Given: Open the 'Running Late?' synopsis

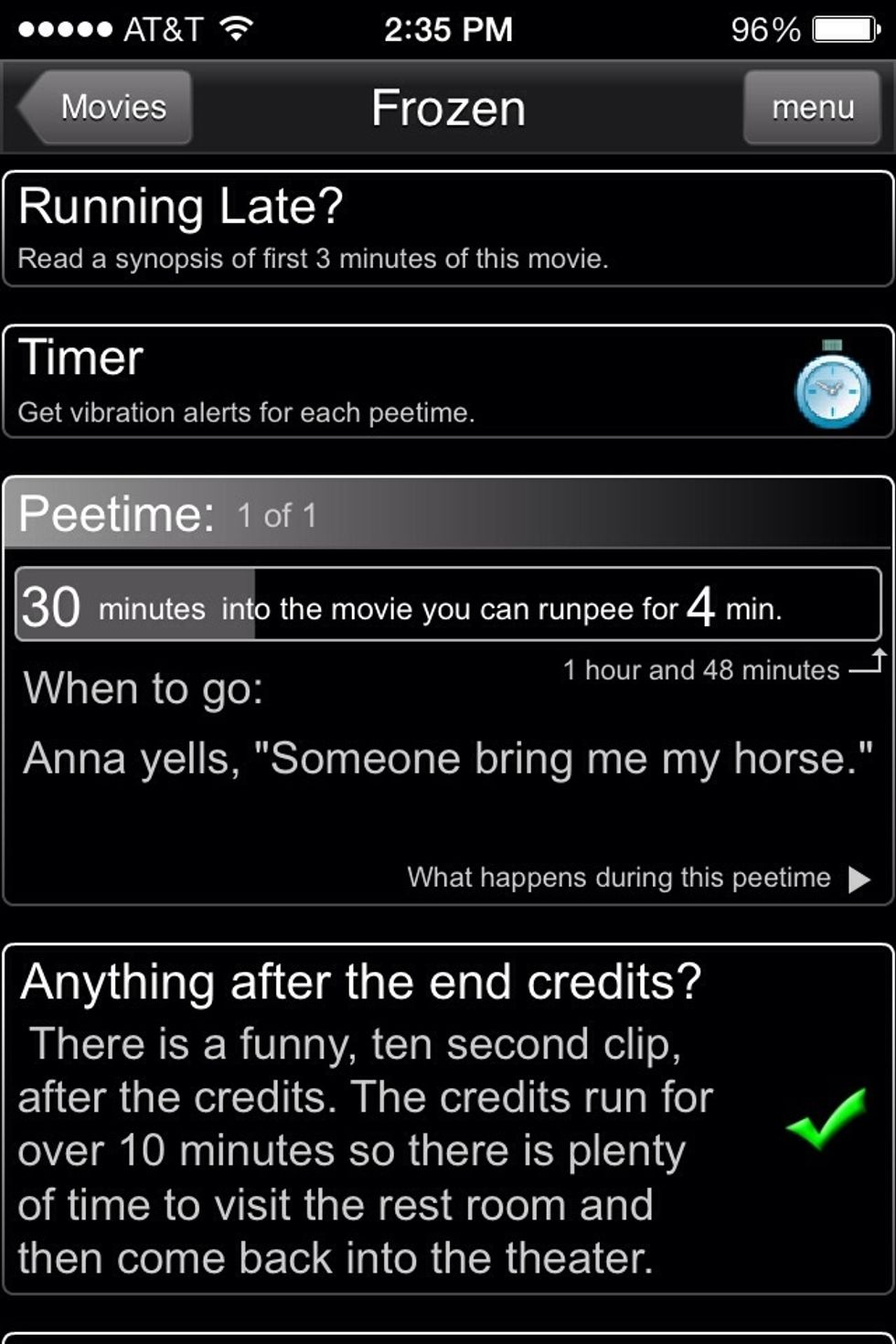Looking at the screenshot, I should pyautogui.click(x=448, y=226).
